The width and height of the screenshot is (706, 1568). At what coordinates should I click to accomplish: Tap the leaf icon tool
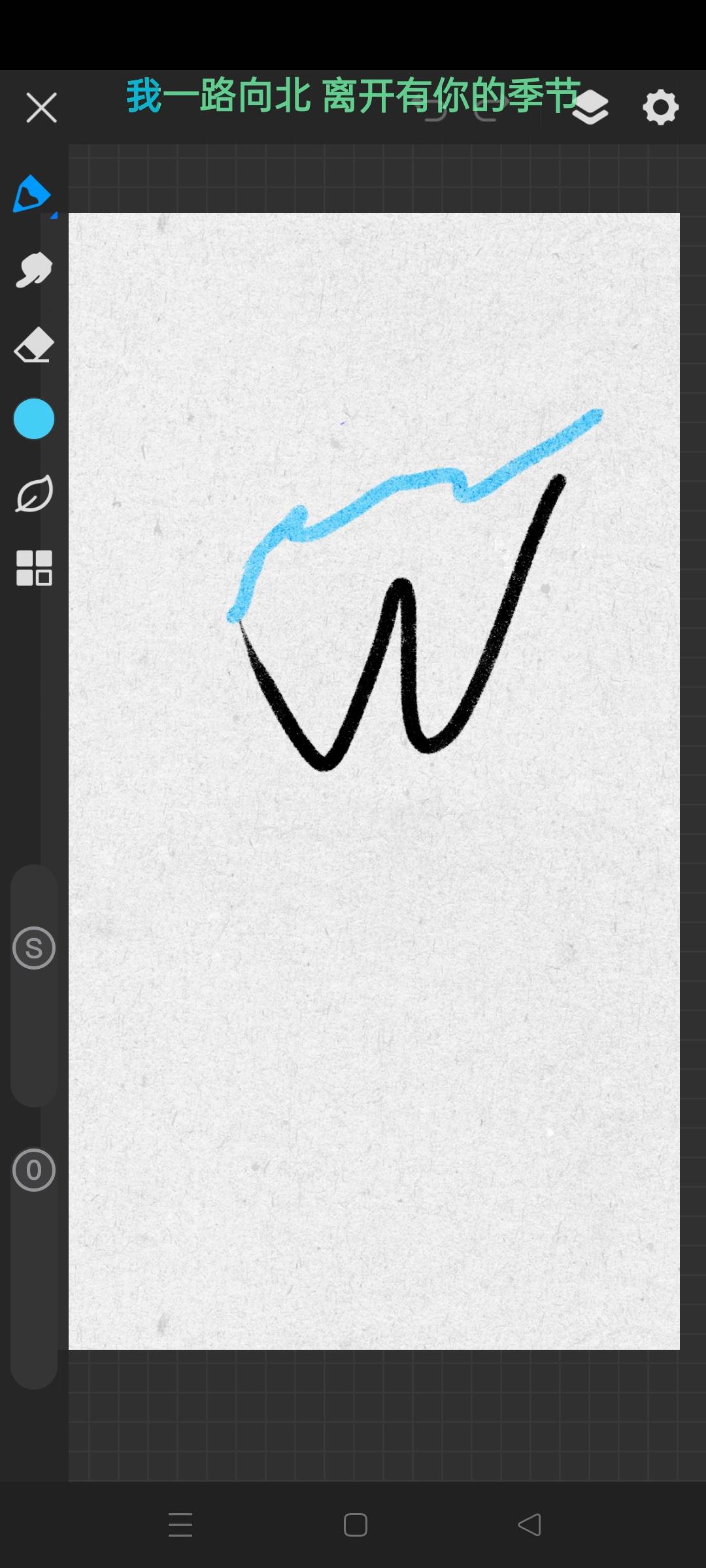[33, 494]
